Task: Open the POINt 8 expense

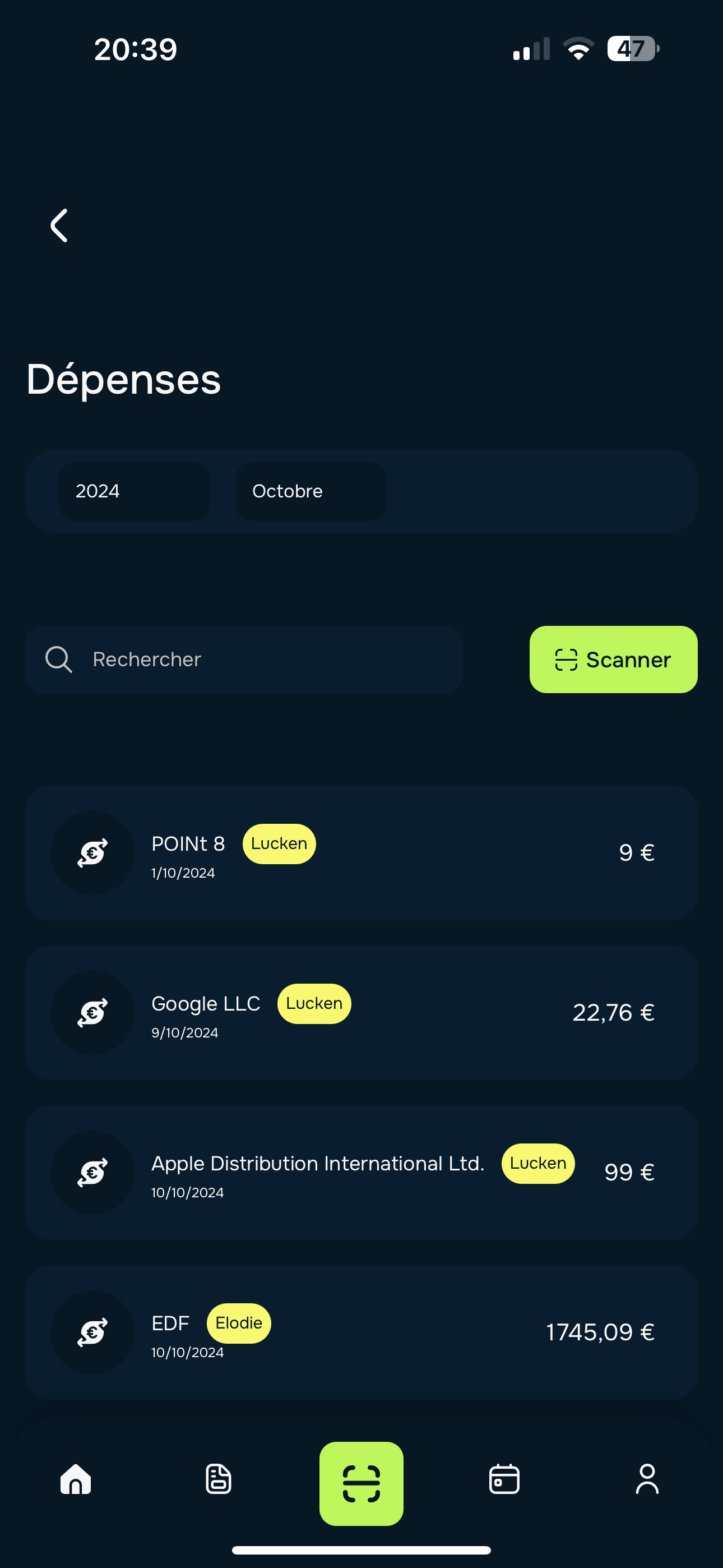Action: [x=361, y=852]
